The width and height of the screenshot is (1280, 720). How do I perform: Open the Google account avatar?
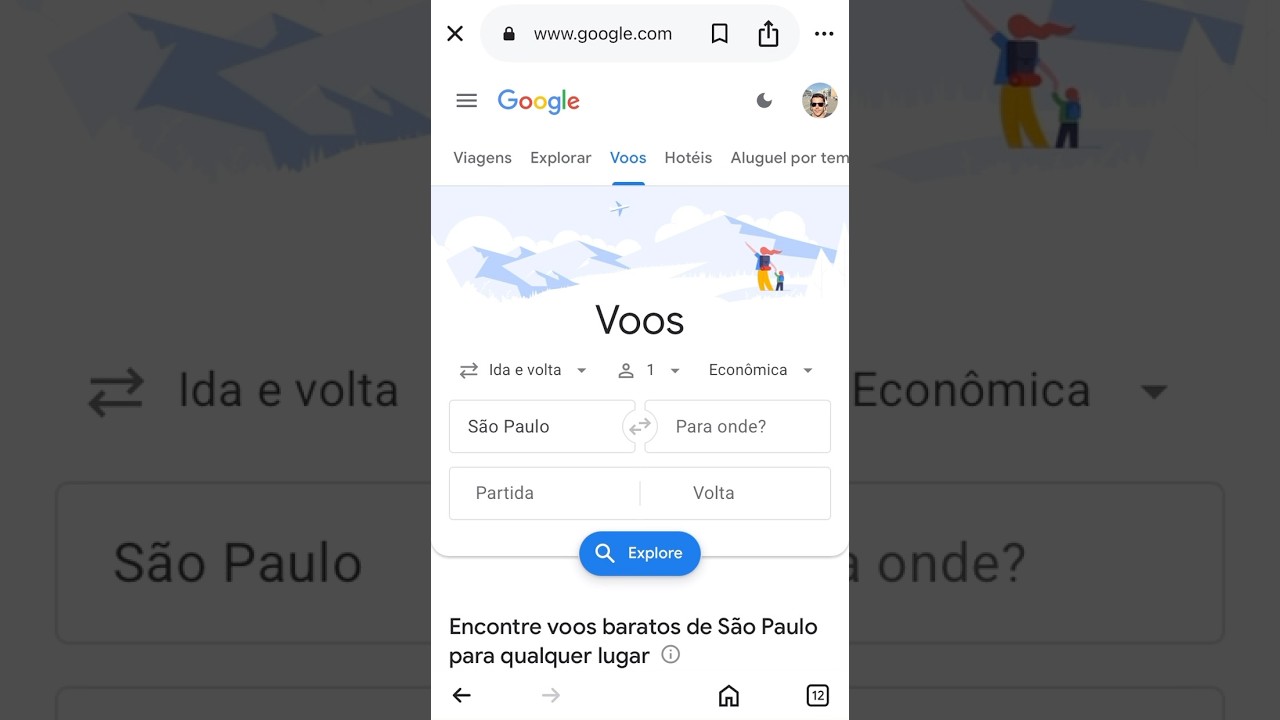819,101
